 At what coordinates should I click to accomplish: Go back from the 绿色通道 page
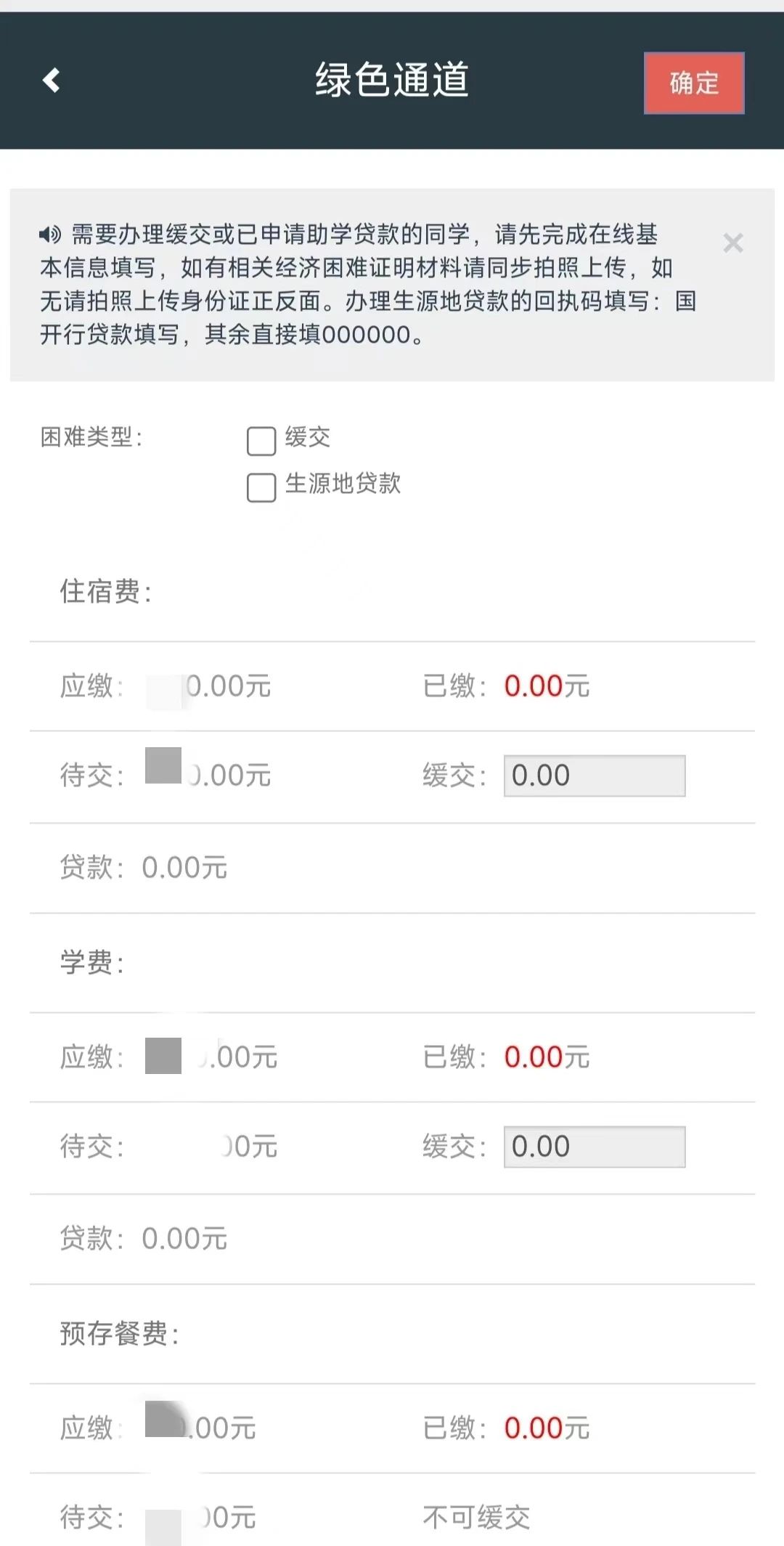pyautogui.click(x=52, y=81)
